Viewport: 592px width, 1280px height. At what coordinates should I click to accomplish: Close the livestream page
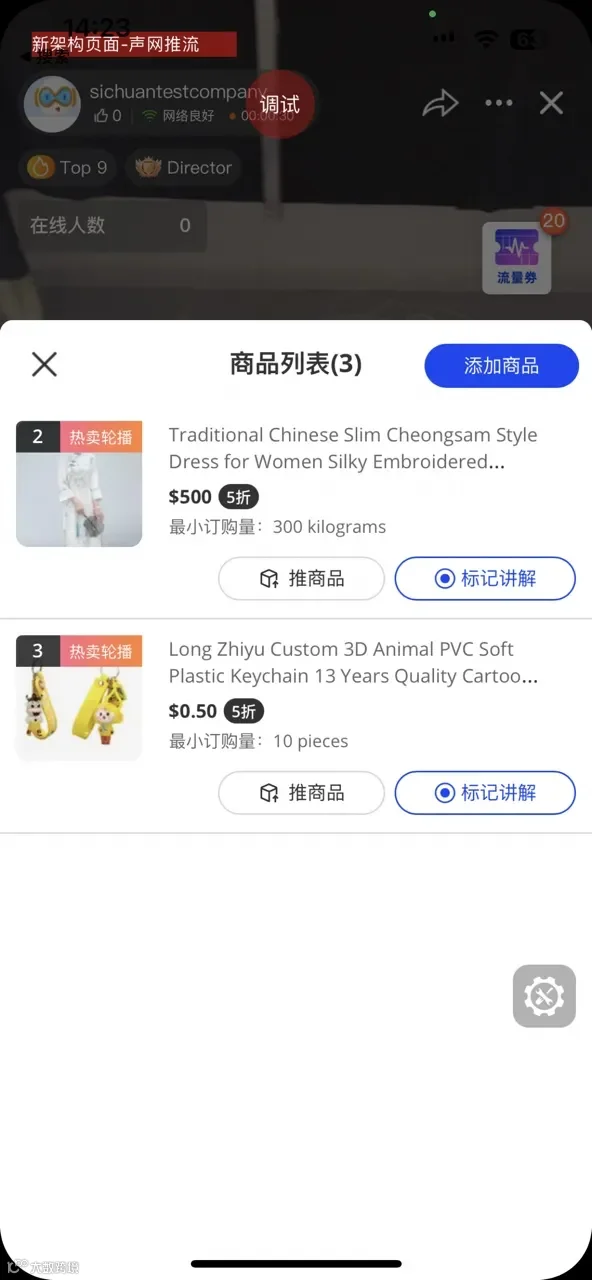pyautogui.click(x=551, y=103)
